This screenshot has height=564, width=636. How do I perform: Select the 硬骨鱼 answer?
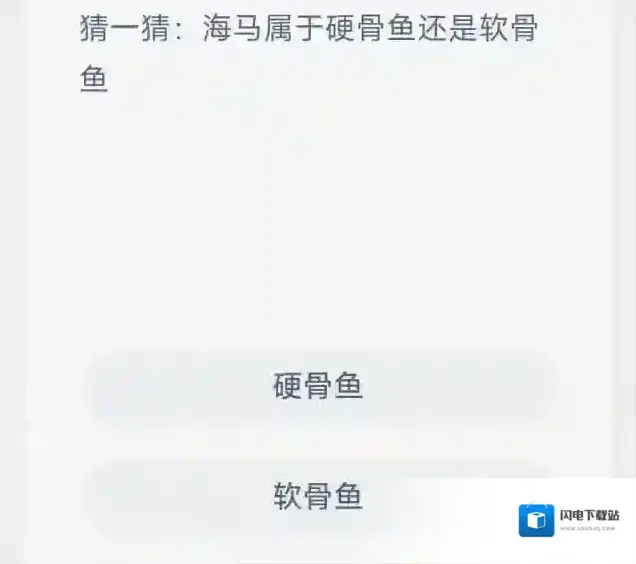click(x=318, y=387)
